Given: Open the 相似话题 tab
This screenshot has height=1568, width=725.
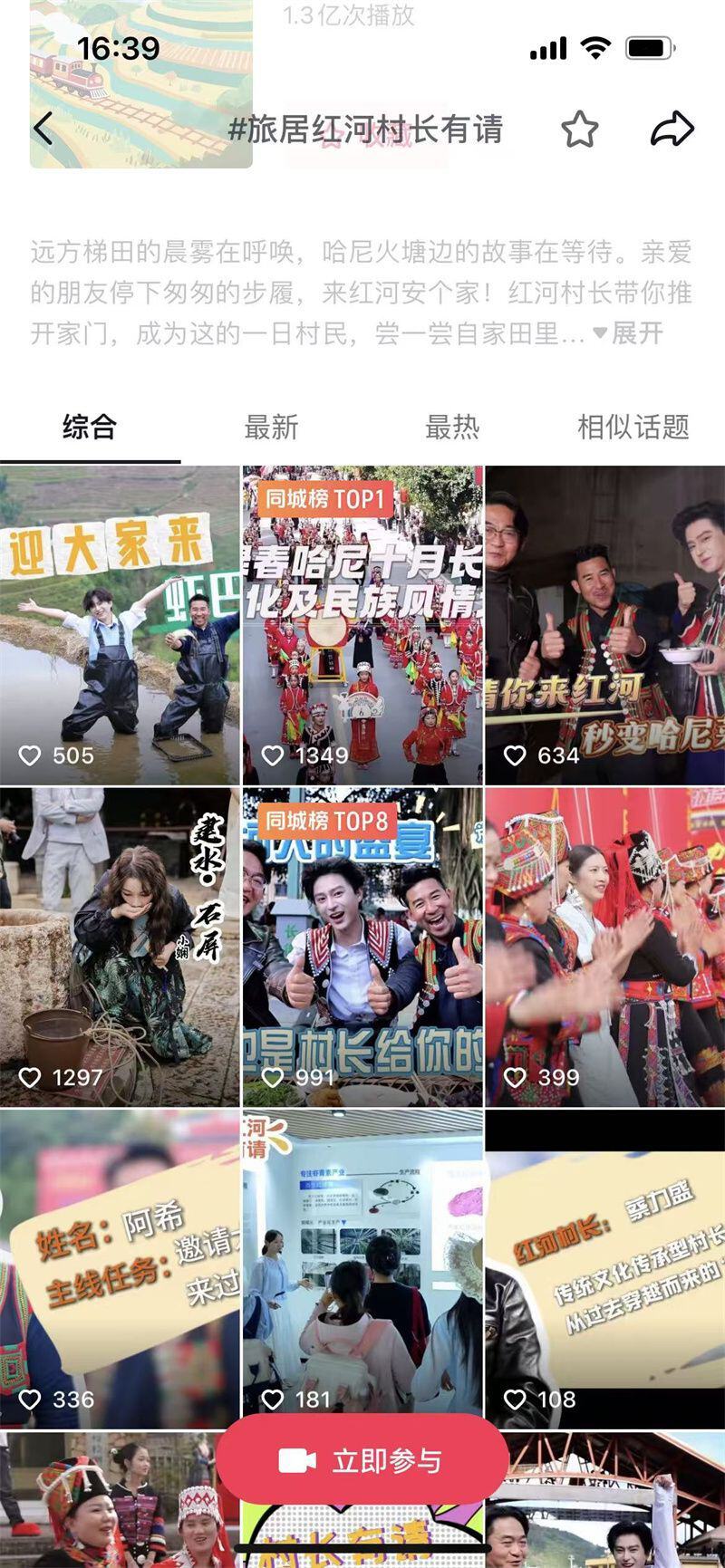Looking at the screenshot, I should [x=633, y=427].
